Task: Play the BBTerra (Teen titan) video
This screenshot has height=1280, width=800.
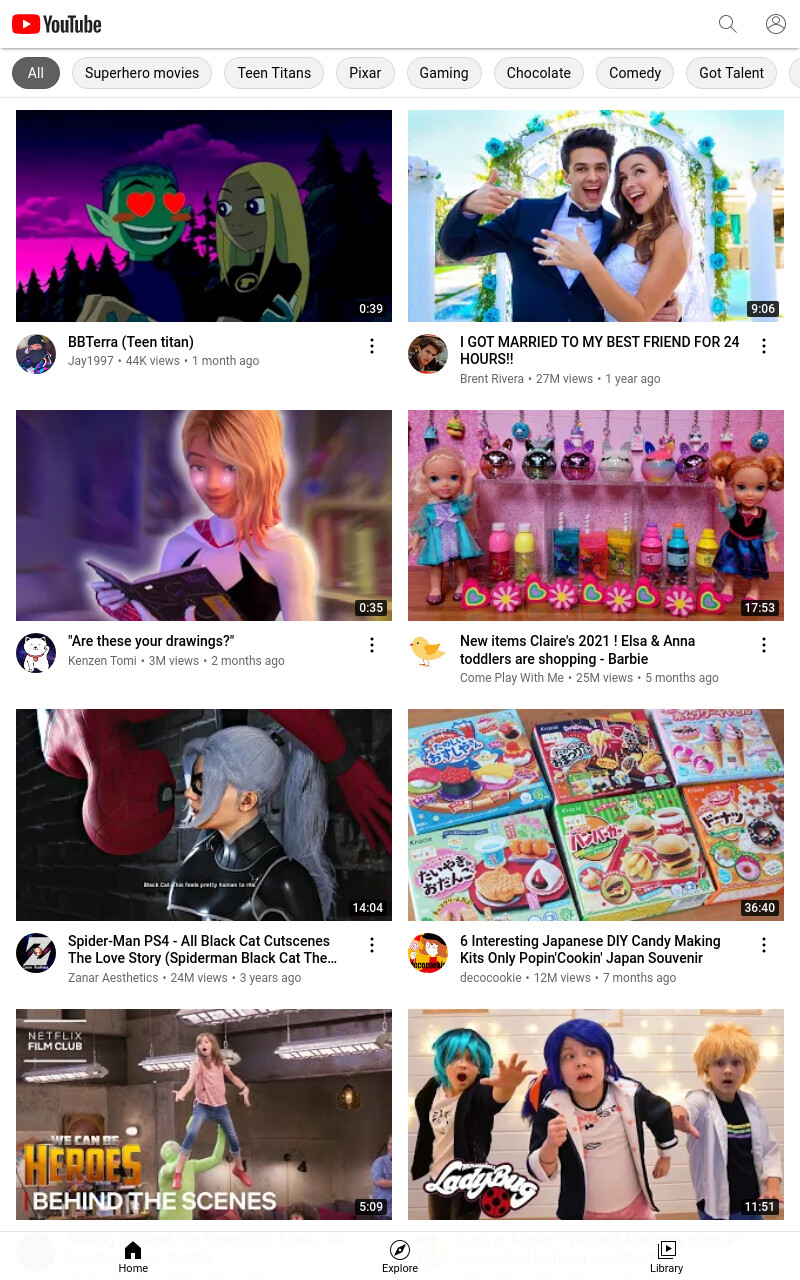Action: (x=204, y=216)
